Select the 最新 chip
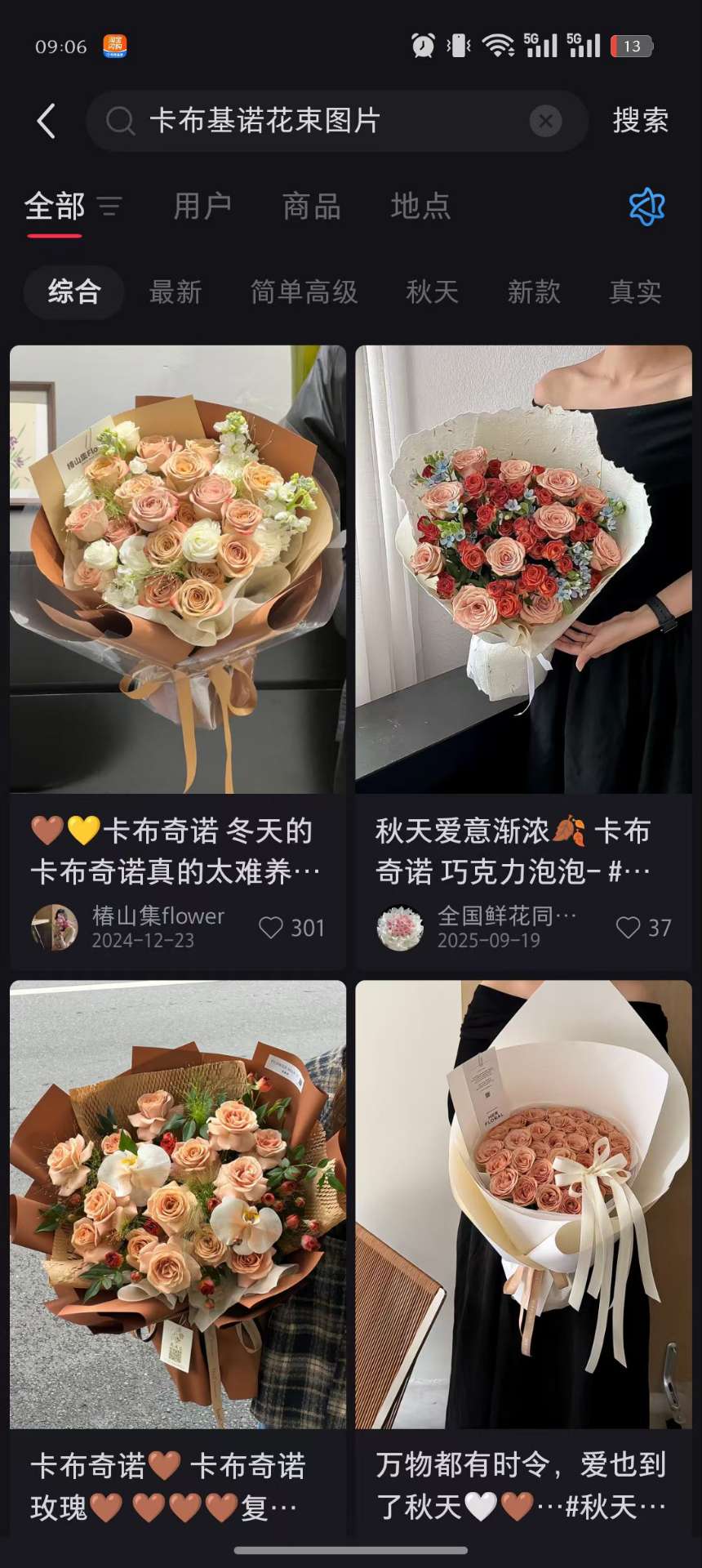 tap(175, 292)
